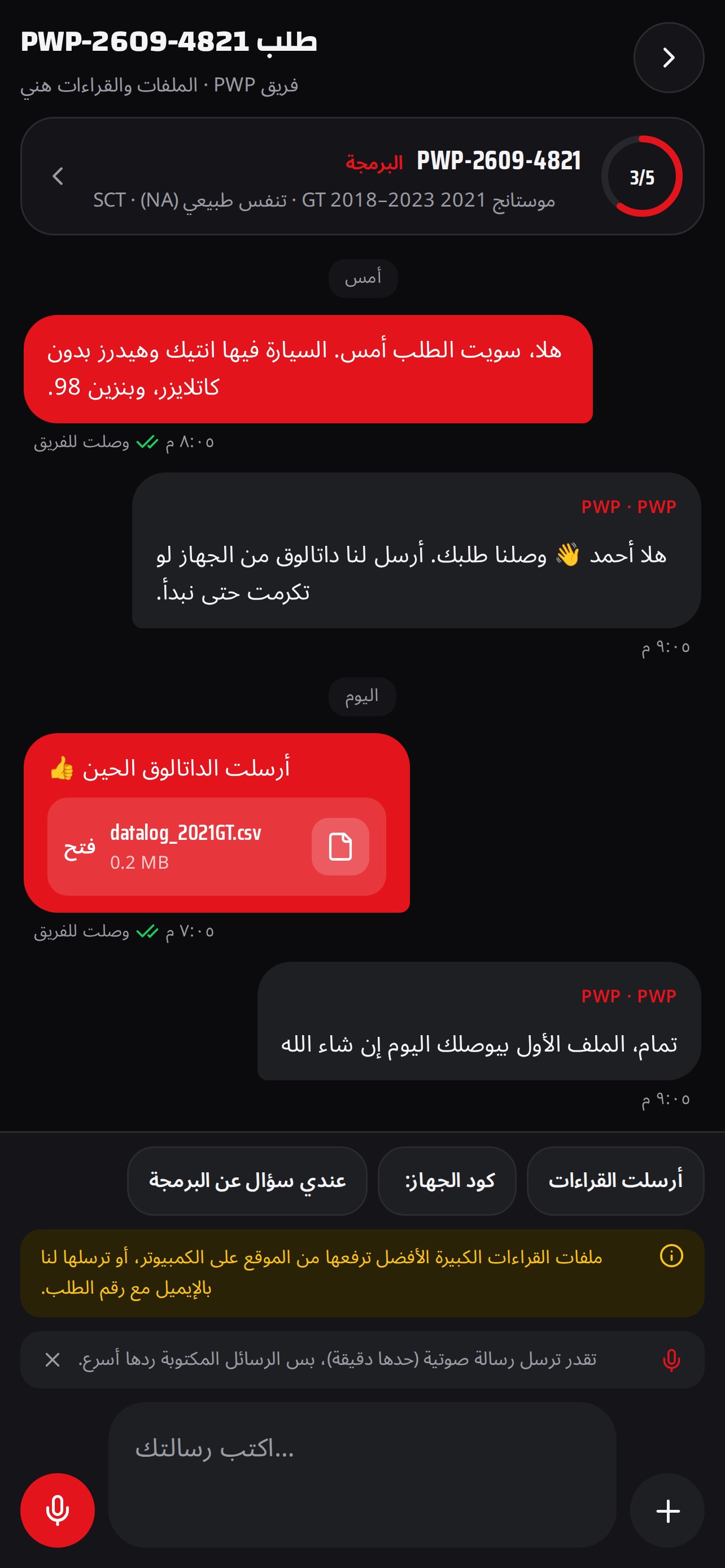Record a voice message with red mic
This screenshot has width=725, height=1568.
(58, 1510)
